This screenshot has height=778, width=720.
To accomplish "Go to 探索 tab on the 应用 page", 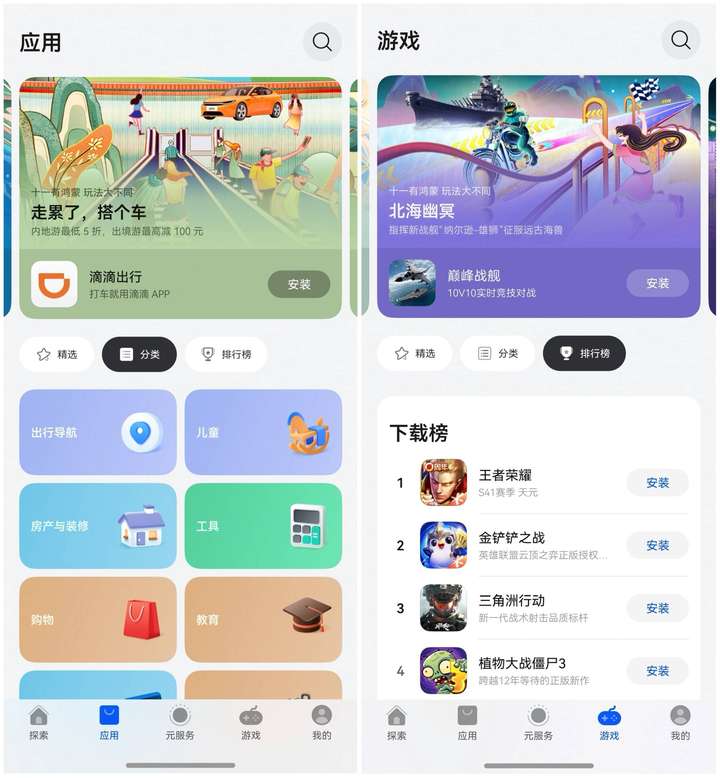I will coord(38,723).
